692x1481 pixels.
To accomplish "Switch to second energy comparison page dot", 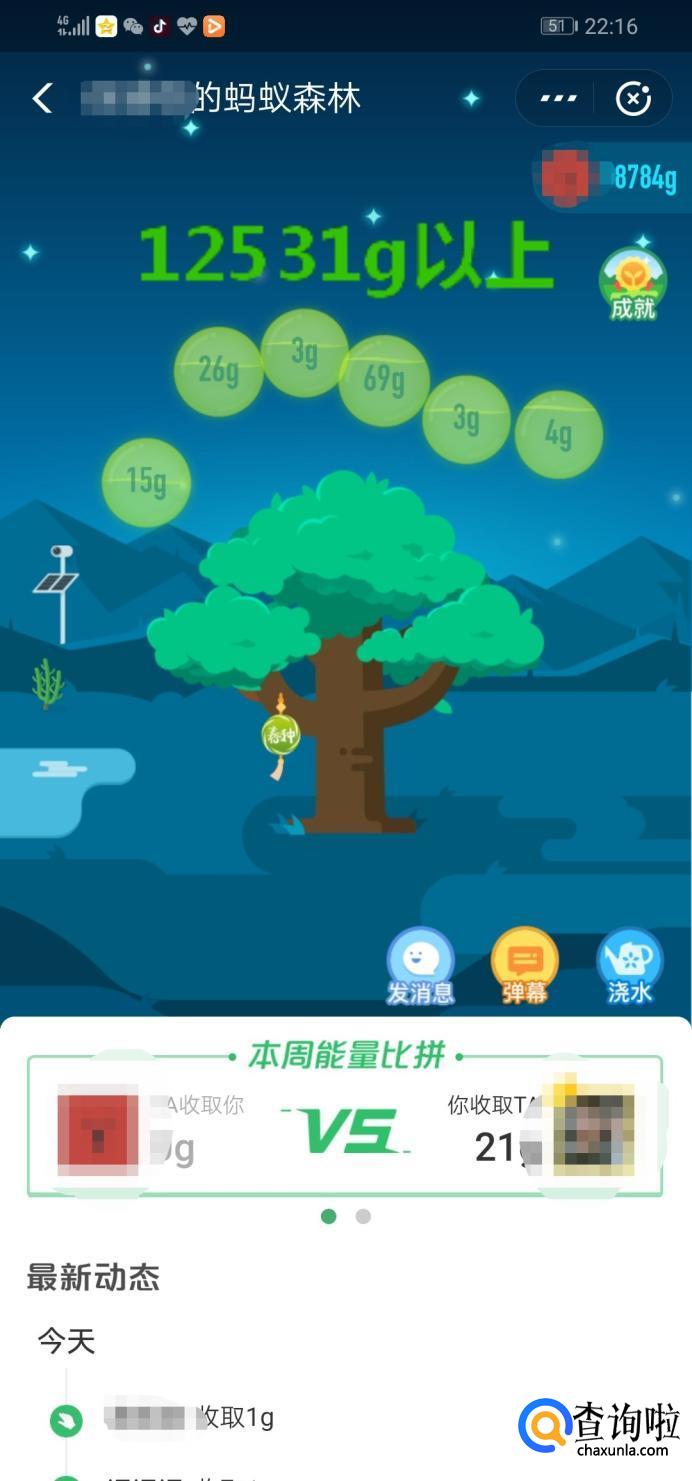I will 363,1216.
